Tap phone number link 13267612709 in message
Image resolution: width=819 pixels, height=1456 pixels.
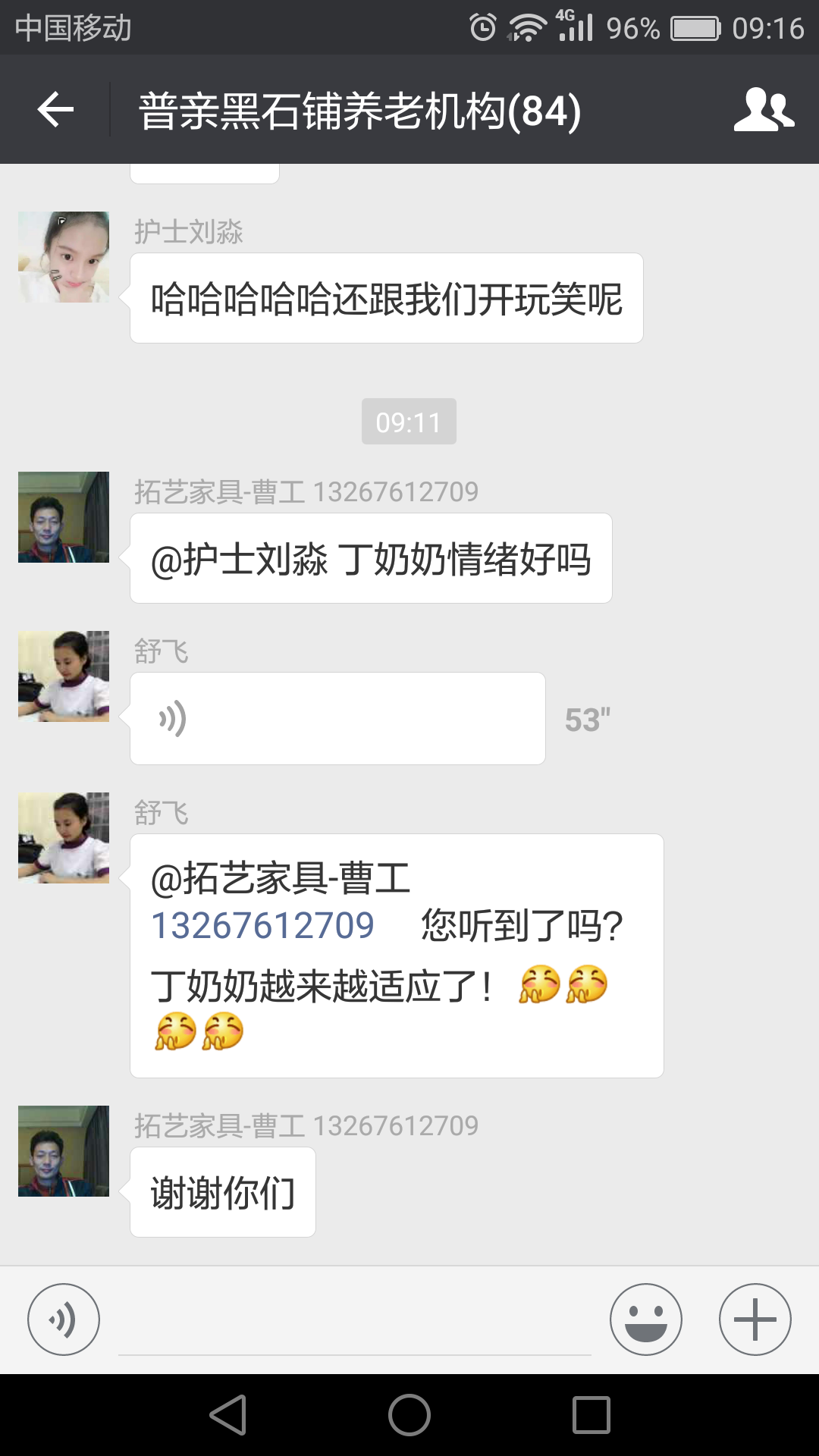(x=263, y=926)
